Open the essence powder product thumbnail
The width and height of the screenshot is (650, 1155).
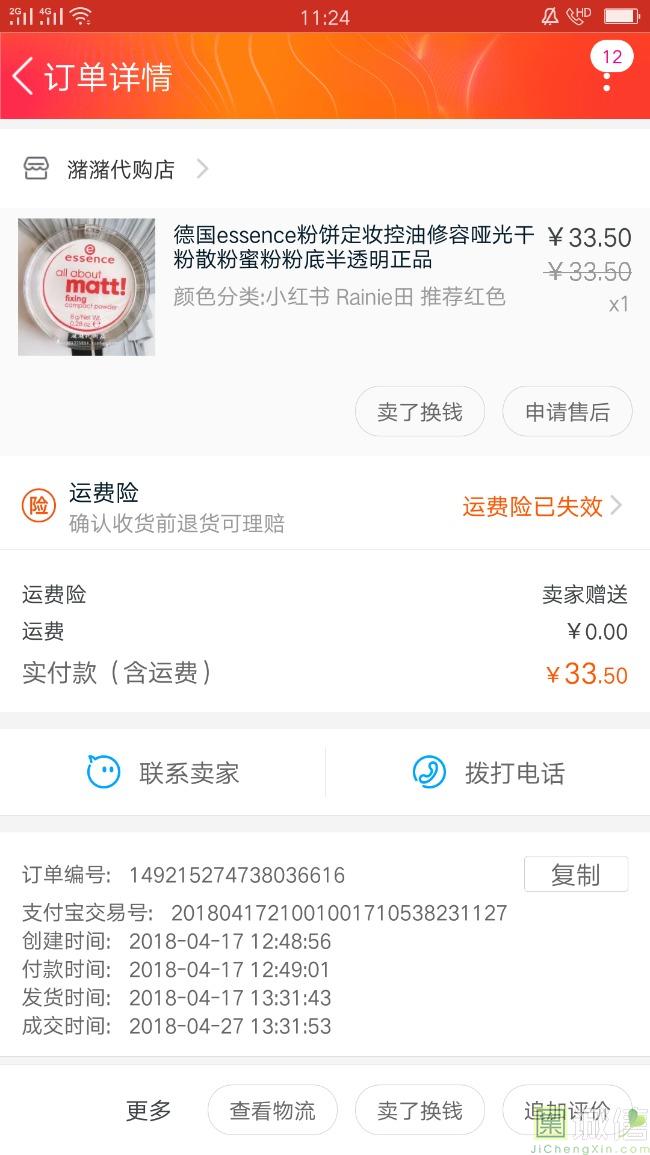point(87,287)
